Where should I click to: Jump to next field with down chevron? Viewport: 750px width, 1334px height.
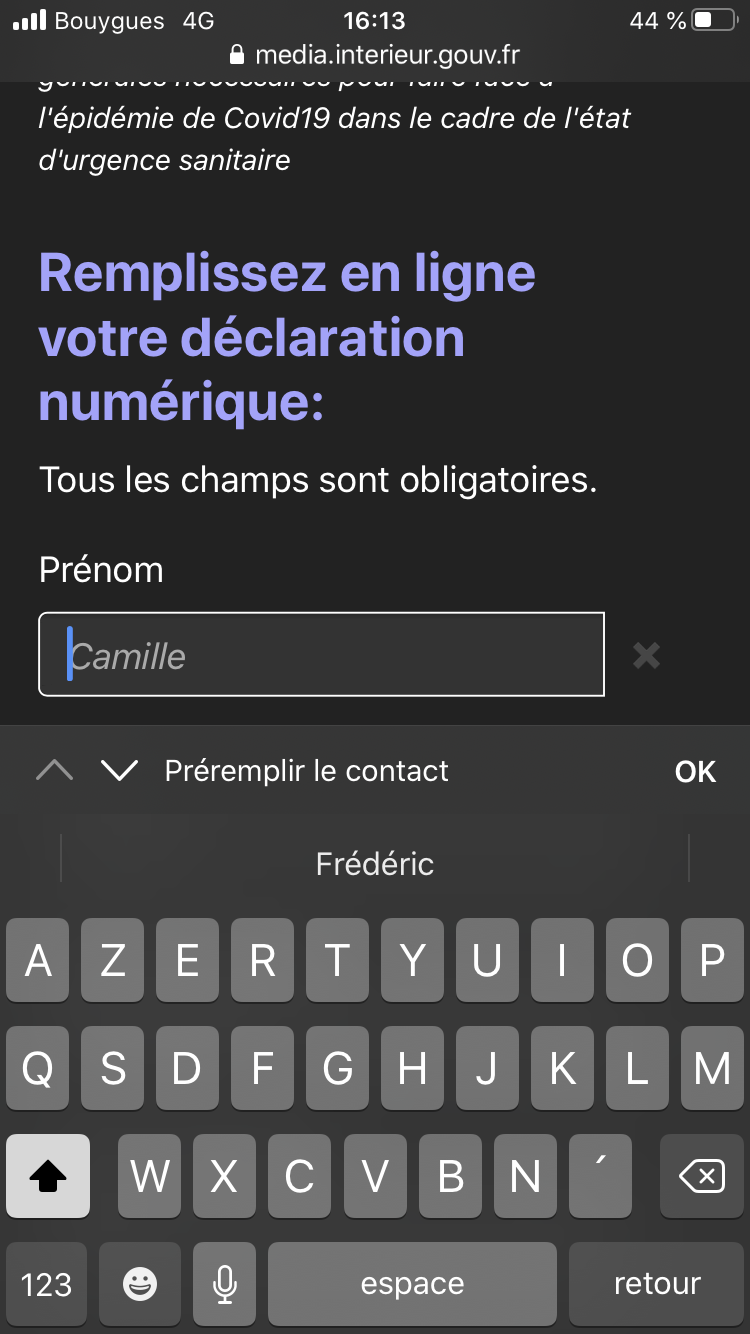119,771
